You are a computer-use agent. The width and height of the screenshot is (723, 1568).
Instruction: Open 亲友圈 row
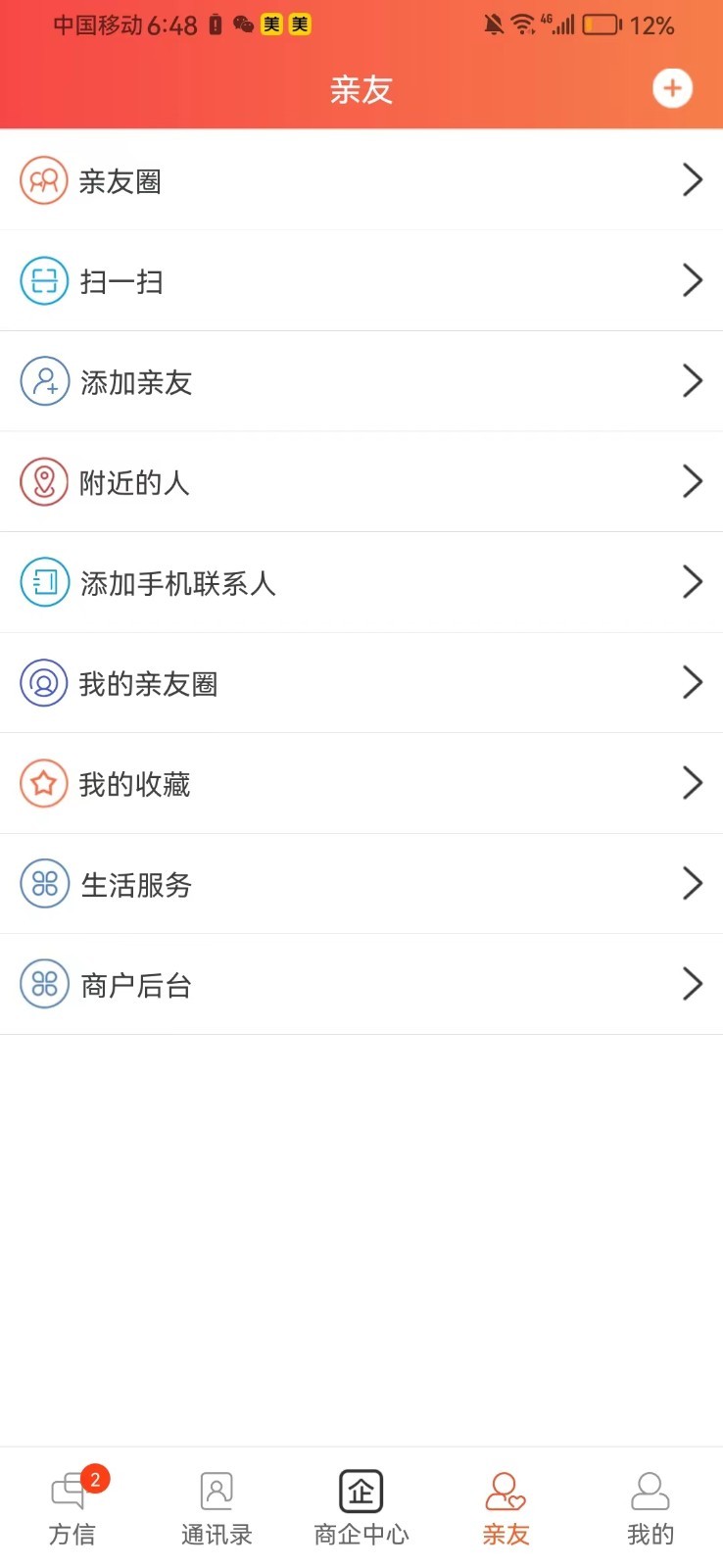pyautogui.click(x=361, y=181)
